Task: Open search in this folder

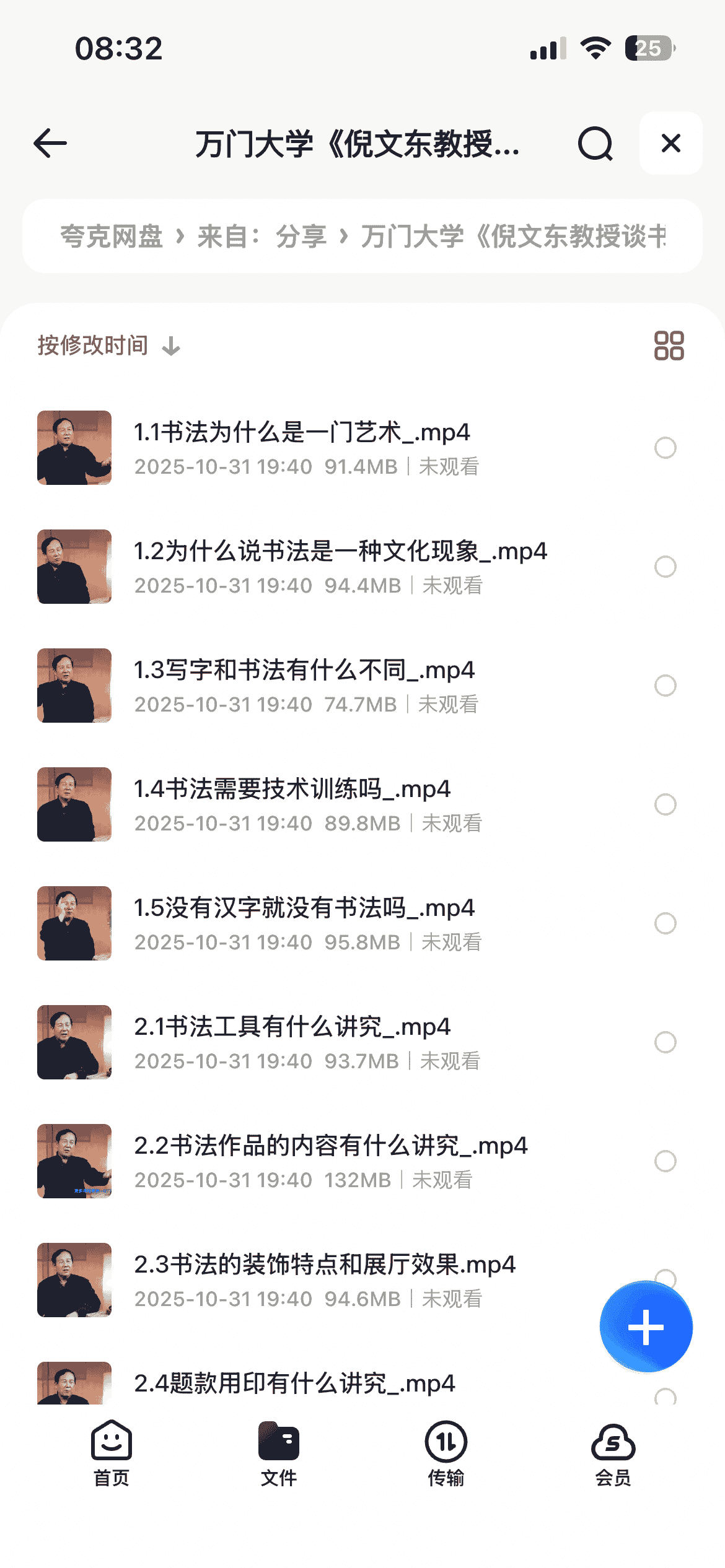Action: pos(595,144)
